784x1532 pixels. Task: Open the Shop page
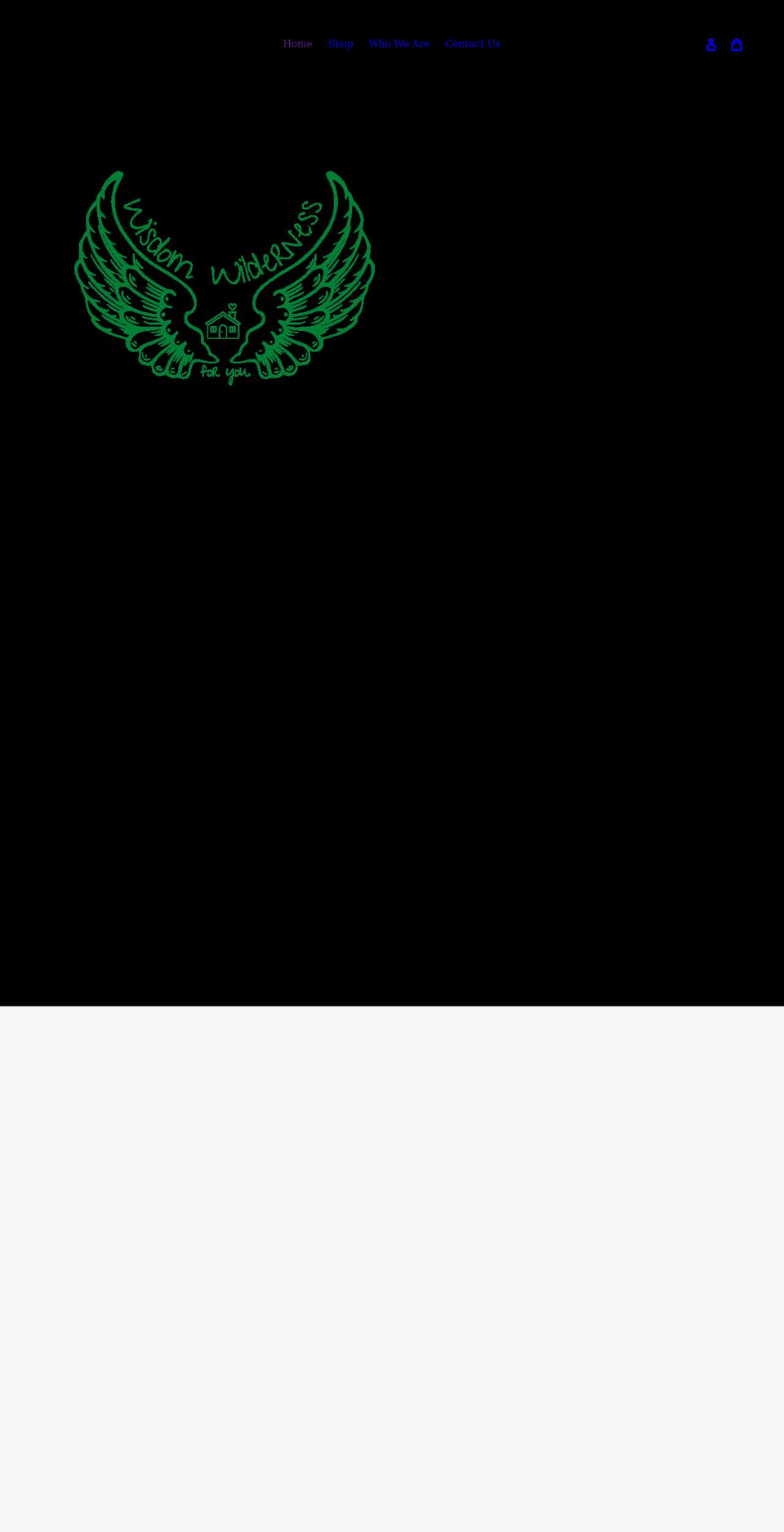coord(341,44)
